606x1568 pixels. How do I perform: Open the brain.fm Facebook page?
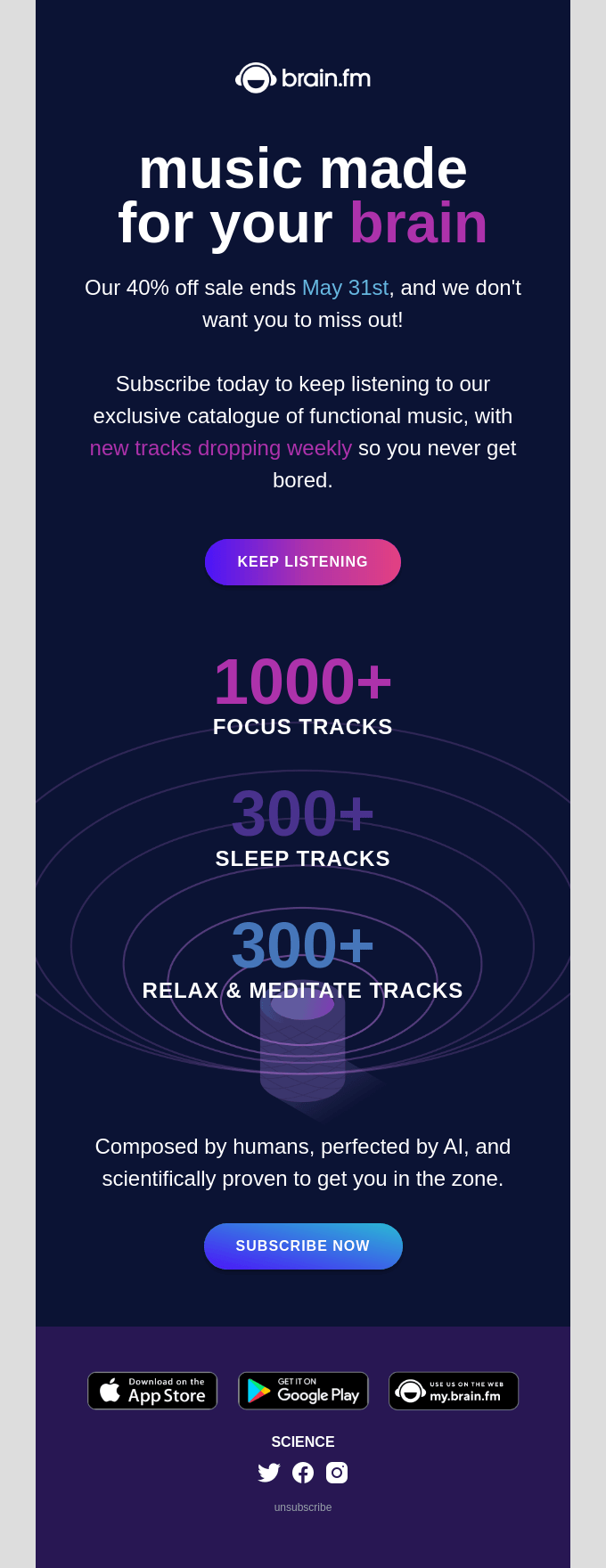[303, 1473]
